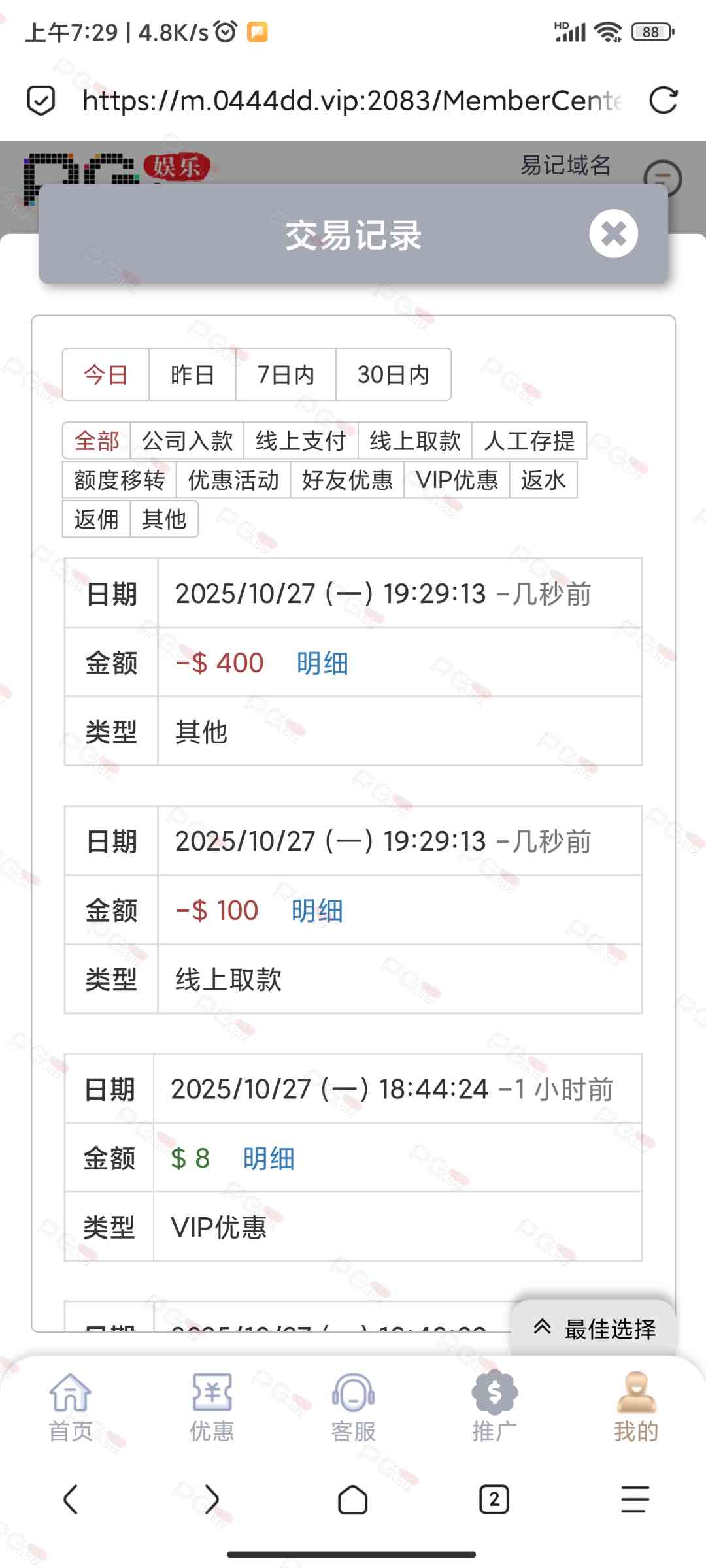Filter transactions by 线上支付
The image size is (706, 1568).
(x=301, y=441)
